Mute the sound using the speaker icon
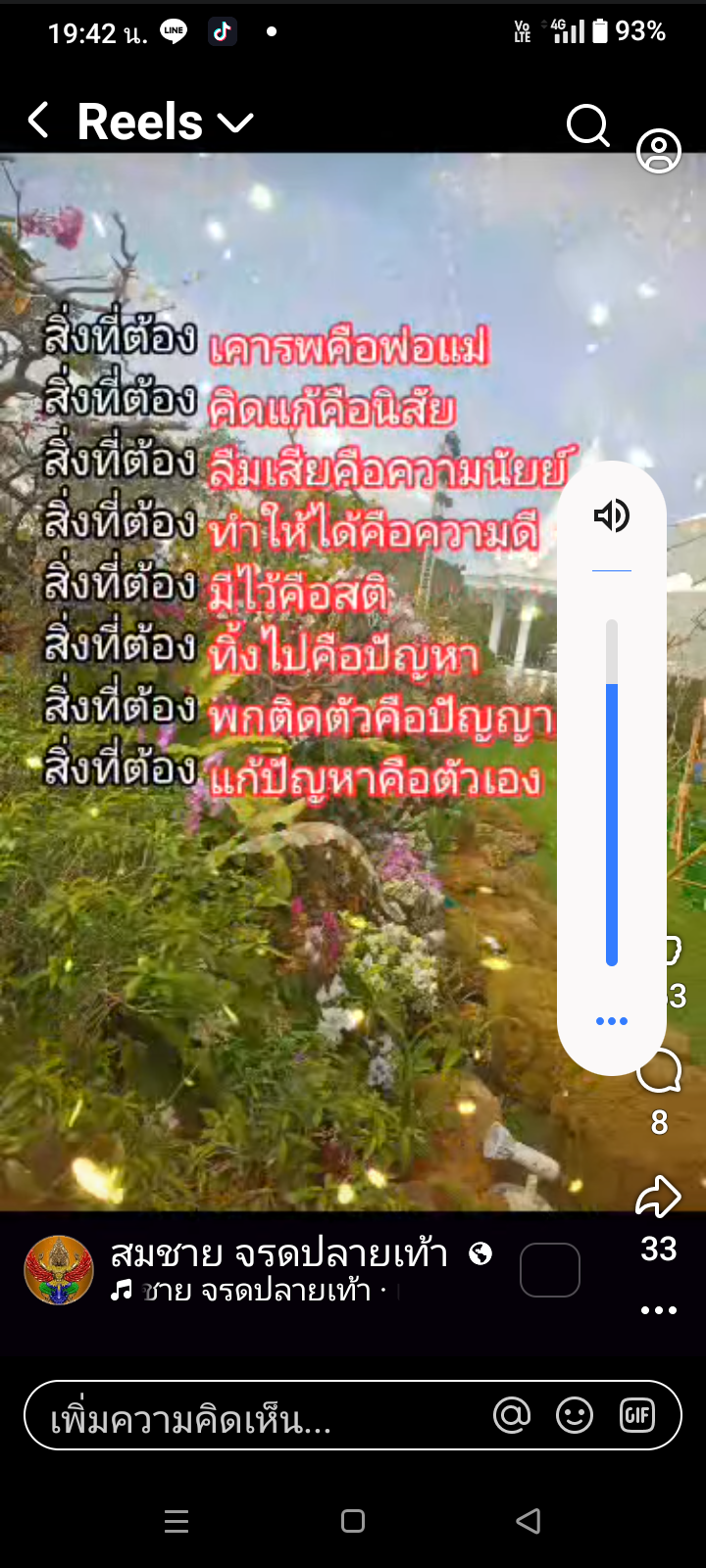This screenshot has height=1568, width=706. pyautogui.click(x=612, y=515)
